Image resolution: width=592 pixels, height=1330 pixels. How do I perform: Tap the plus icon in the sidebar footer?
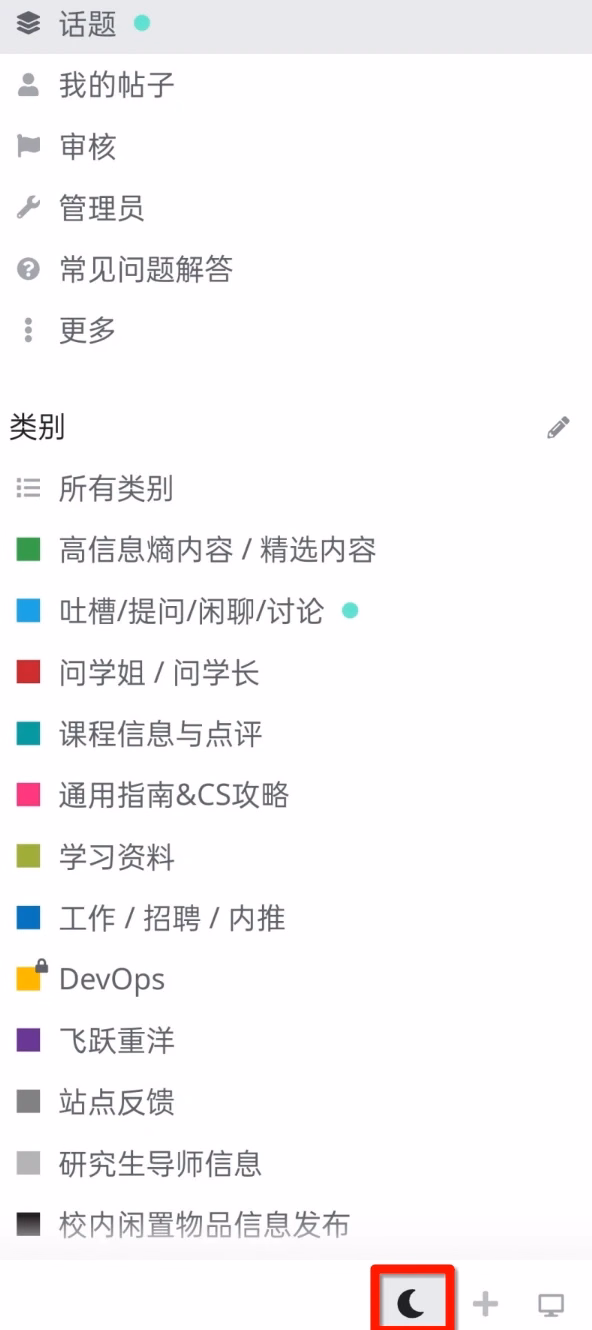(485, 1304)
